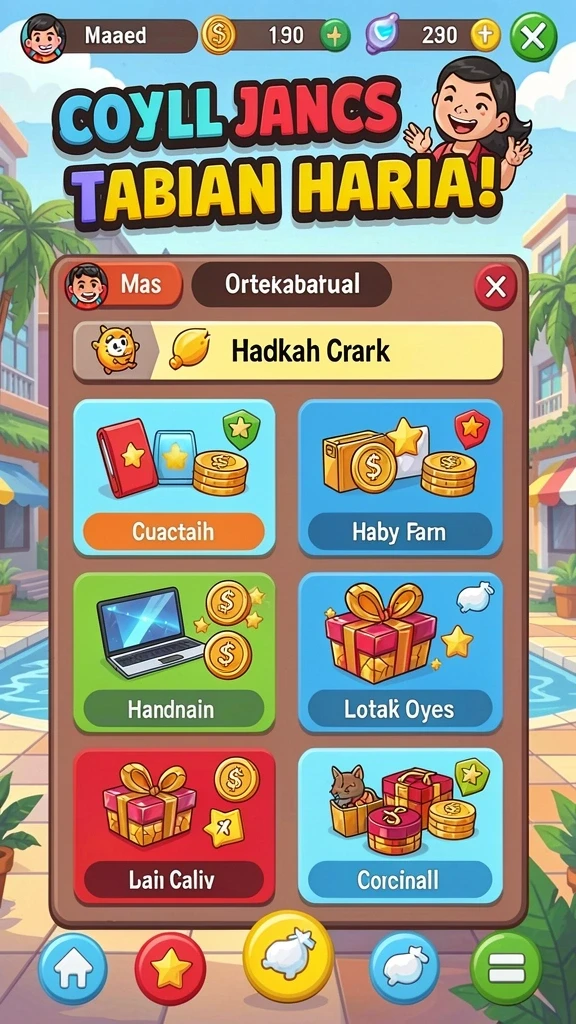Open the Hadkah Crark banner
The width and height of the screenshot is (576, 1024).
pos(288,351)
